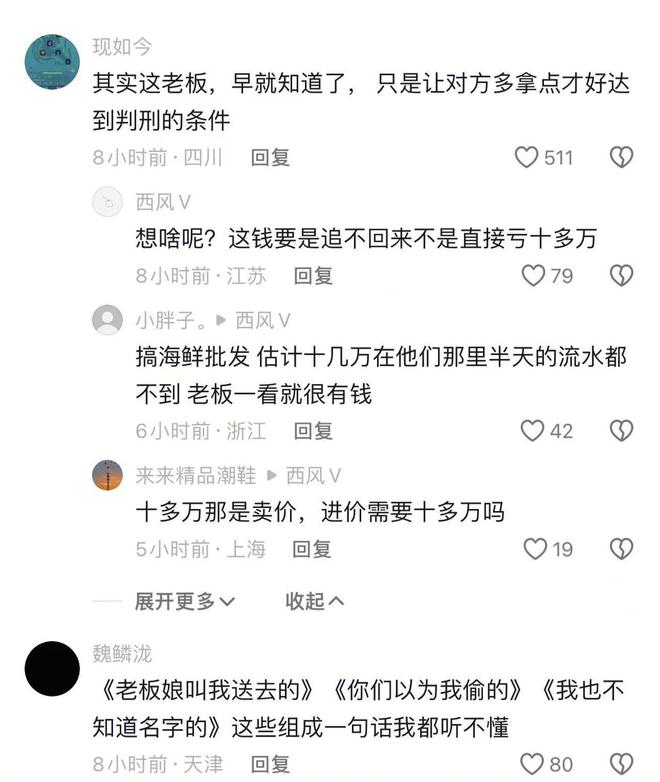Open 魏鳞泷's profile avatar
The height and width of the screenshot is (782, 660).
[52, 668]
